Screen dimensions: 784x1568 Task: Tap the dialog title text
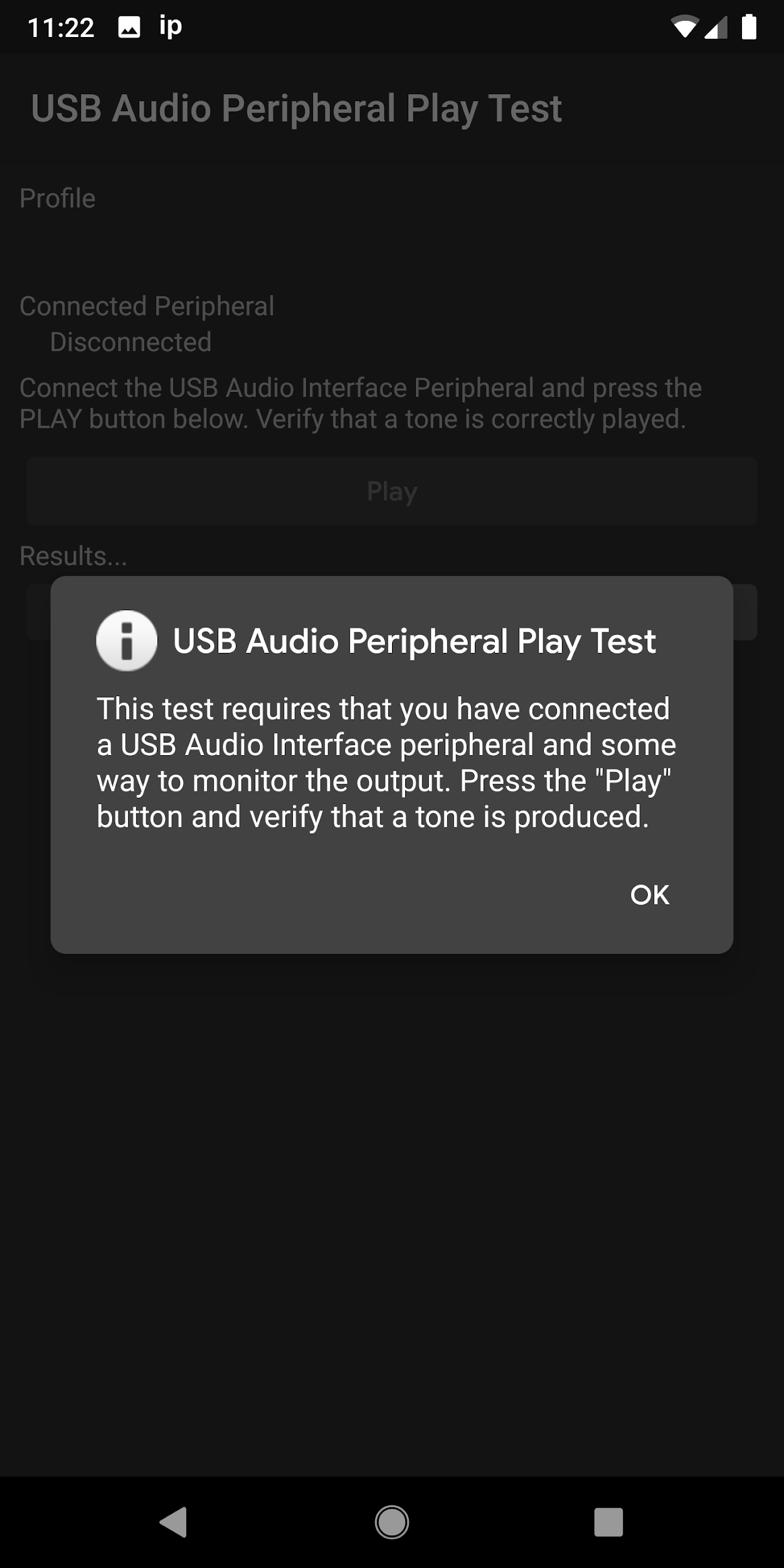(x=414, y=641)
